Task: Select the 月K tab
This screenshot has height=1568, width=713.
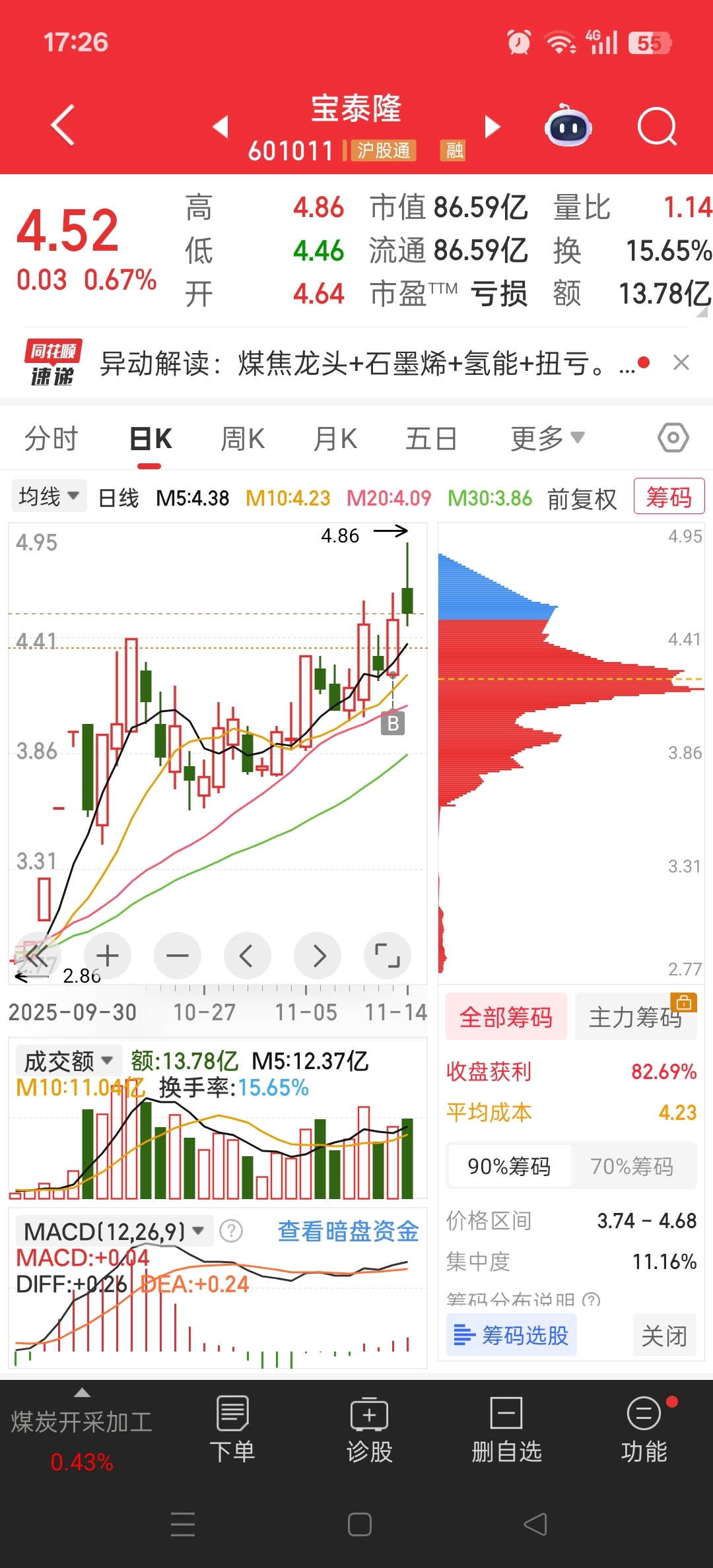Action: click(x=335, y=438)
